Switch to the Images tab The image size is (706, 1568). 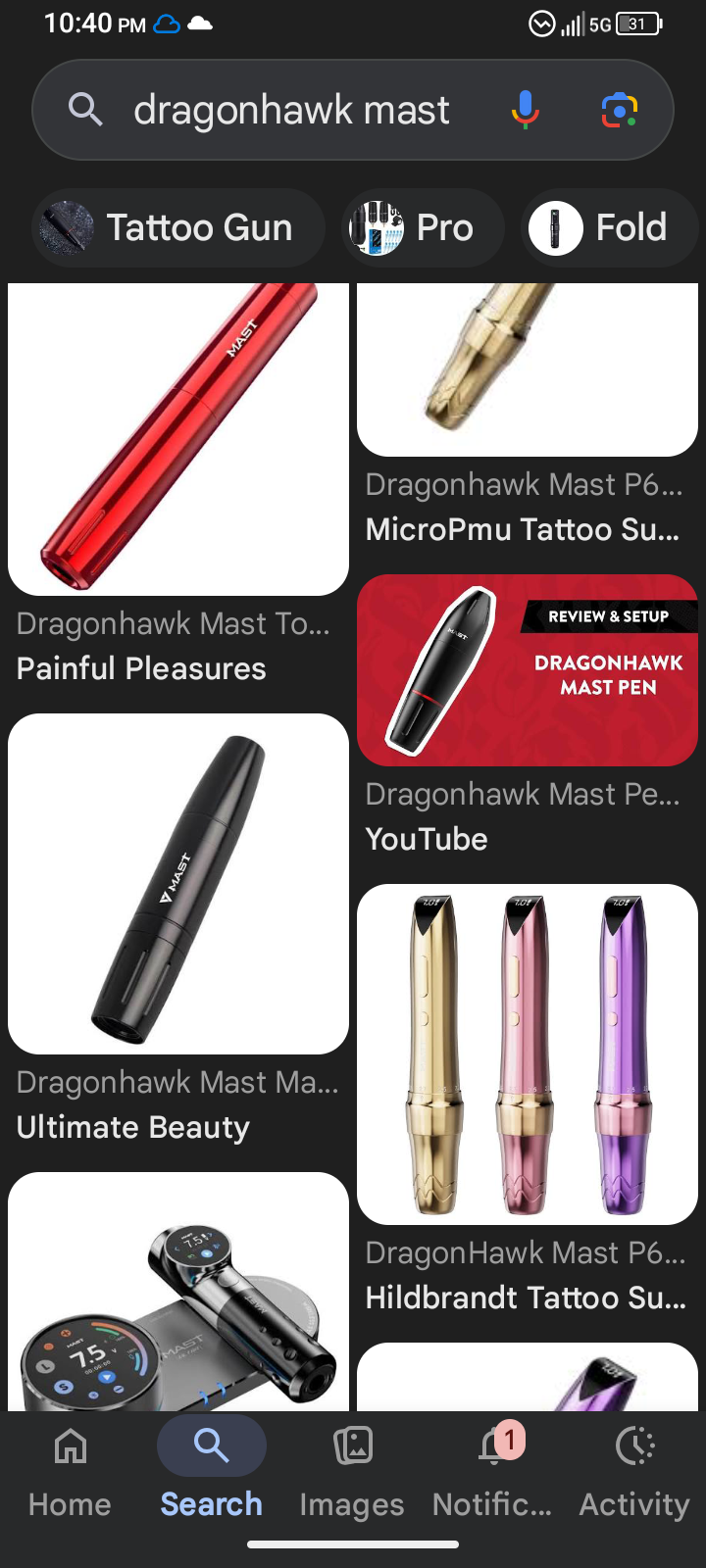tap(352, 1470)
